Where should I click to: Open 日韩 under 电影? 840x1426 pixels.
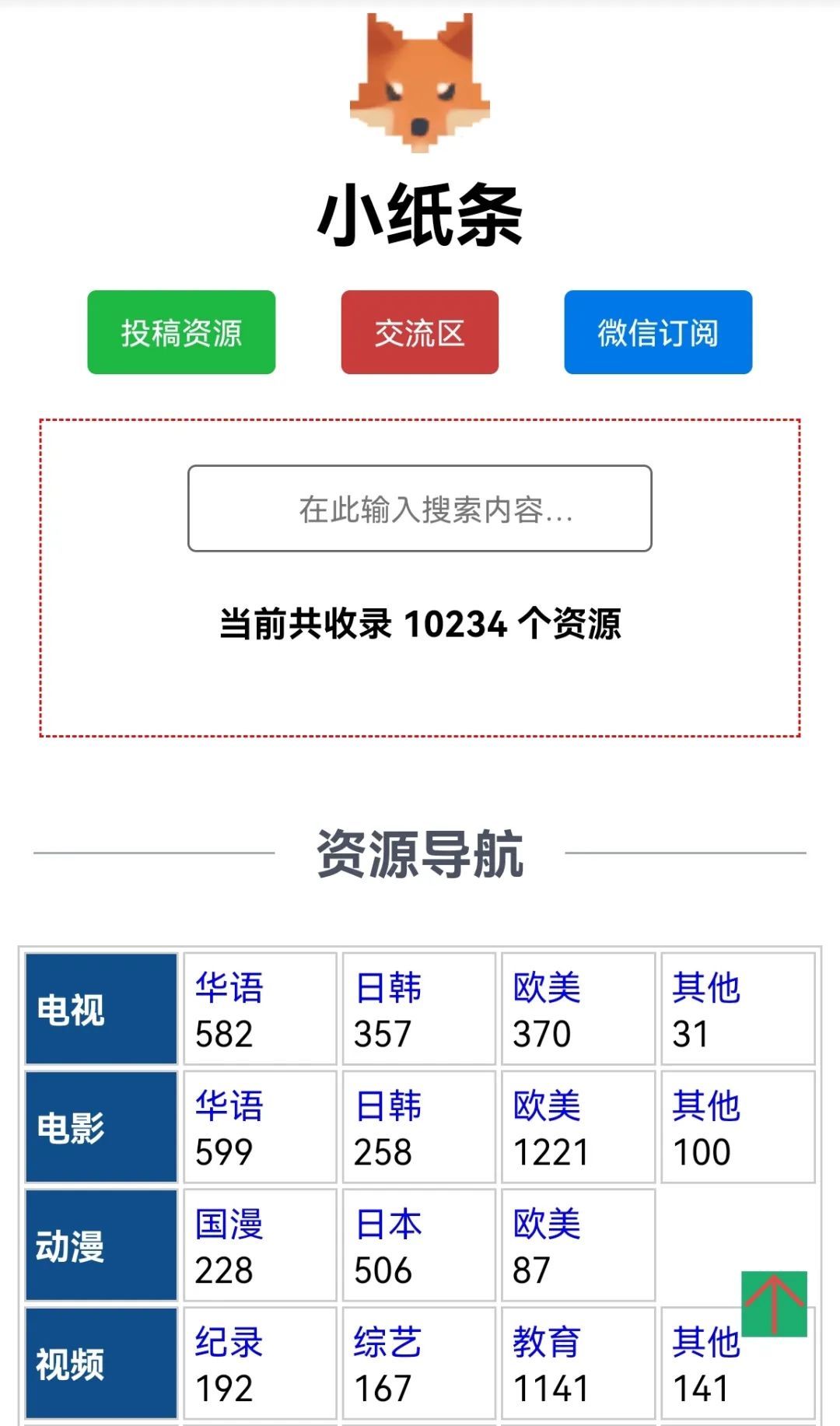point(388,1105)
